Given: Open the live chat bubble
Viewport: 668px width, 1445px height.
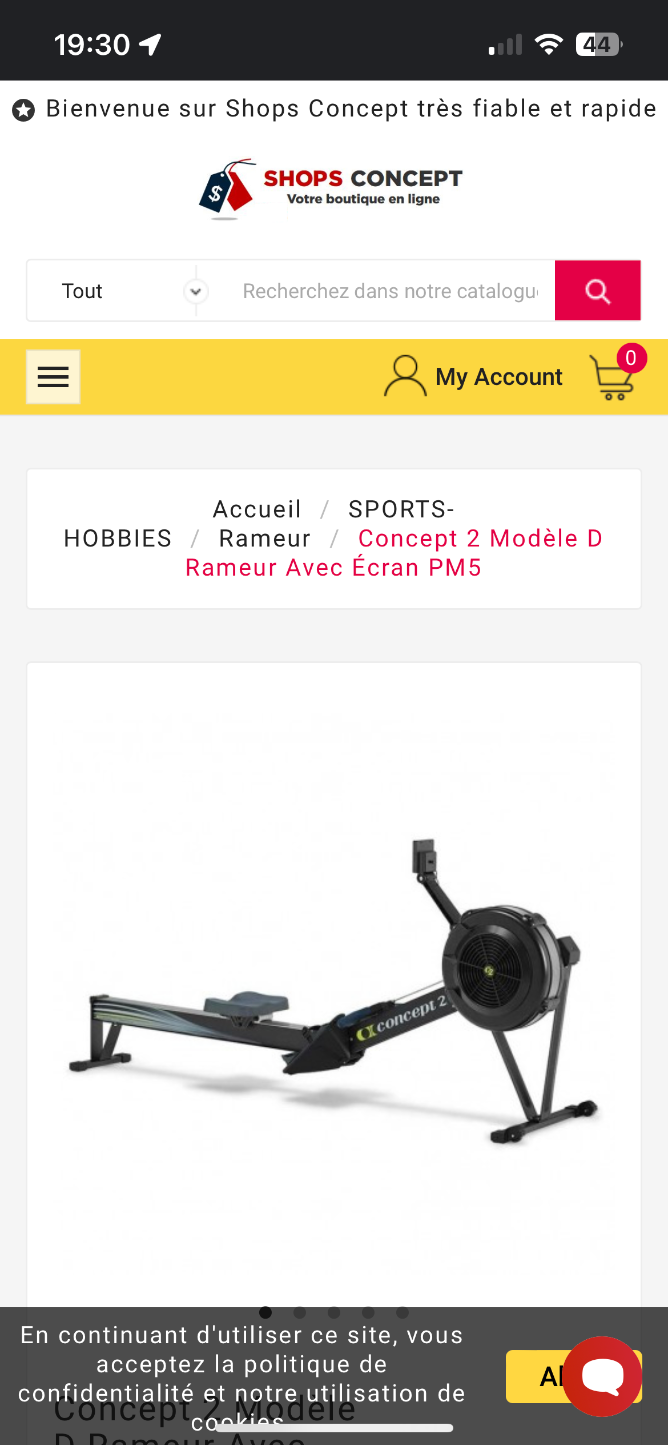Looking at the screenshot, I should (x=602, y=1377).
